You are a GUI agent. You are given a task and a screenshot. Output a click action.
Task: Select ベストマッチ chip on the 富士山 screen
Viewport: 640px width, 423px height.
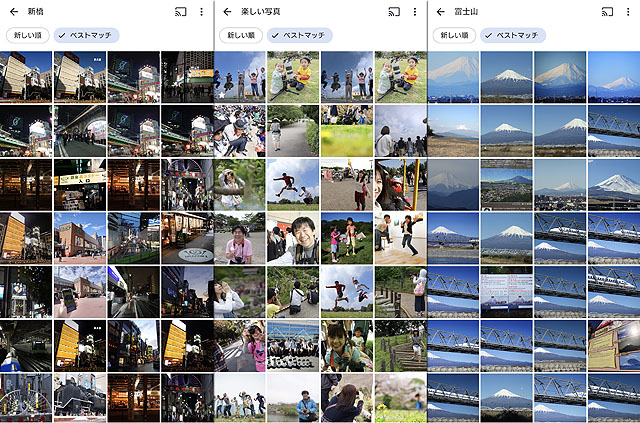tap(511, 35)
